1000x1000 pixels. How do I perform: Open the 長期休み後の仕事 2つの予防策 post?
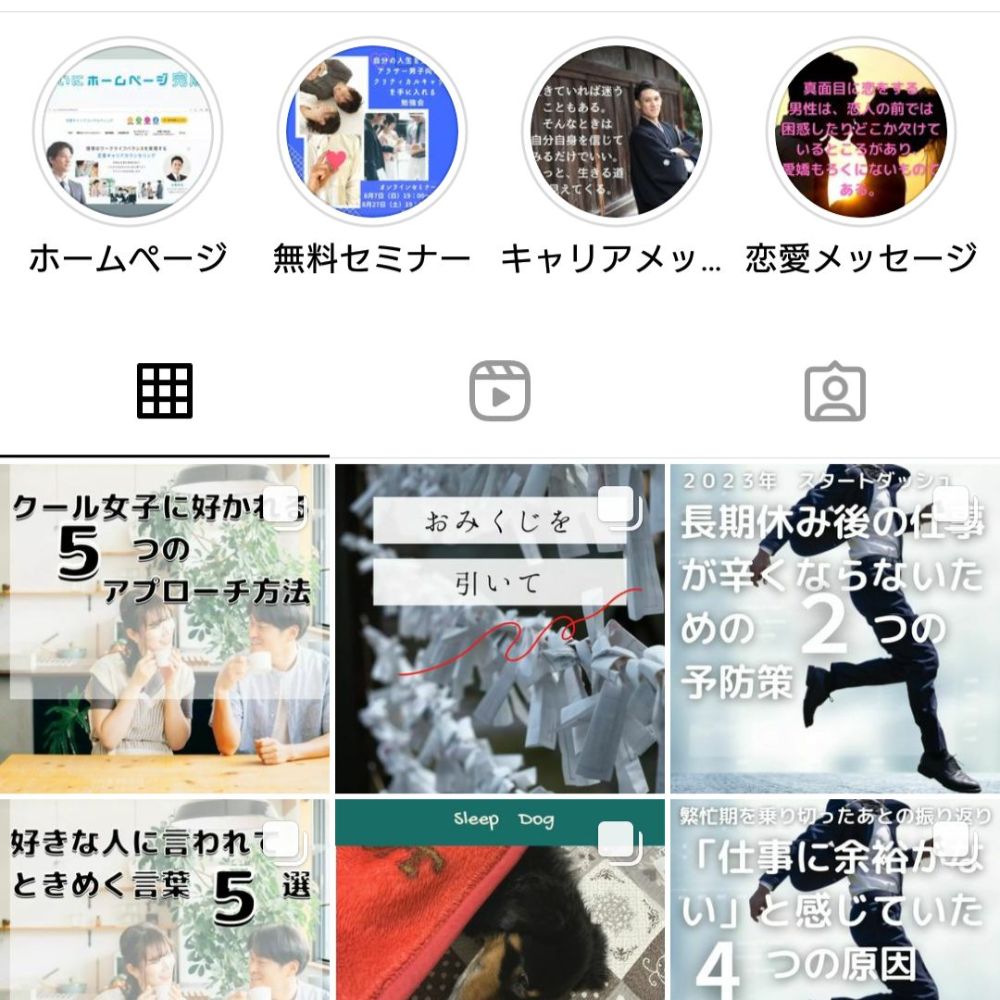point(834,628)
